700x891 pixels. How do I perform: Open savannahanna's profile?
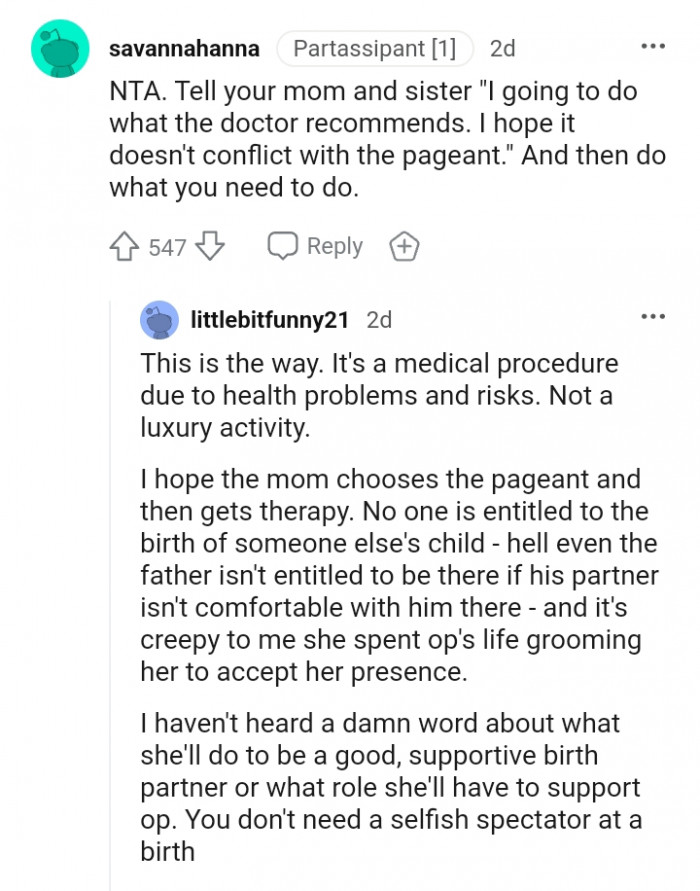coord(184,48)
